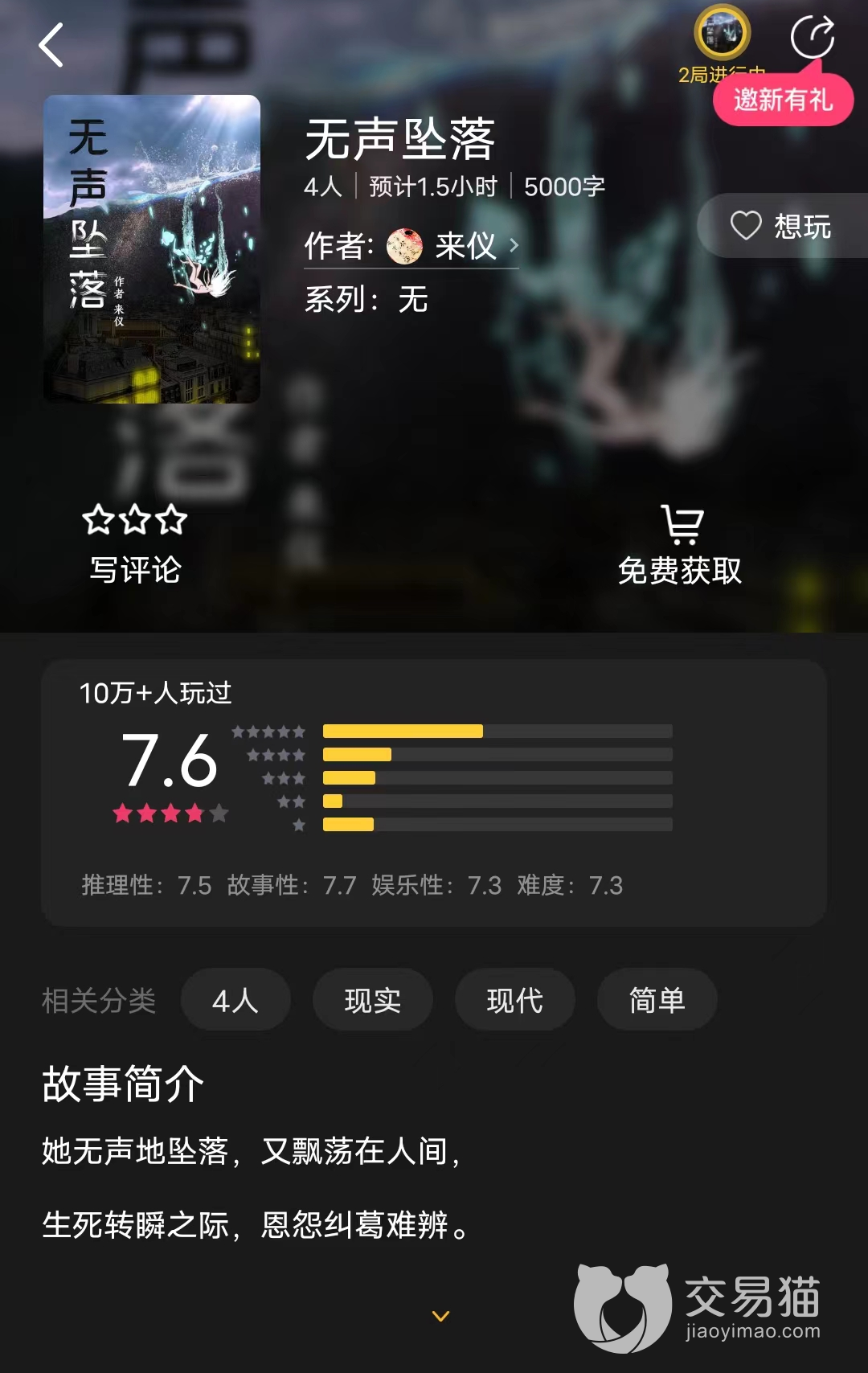Select the 4人 category chip

tap(235, 1000)
